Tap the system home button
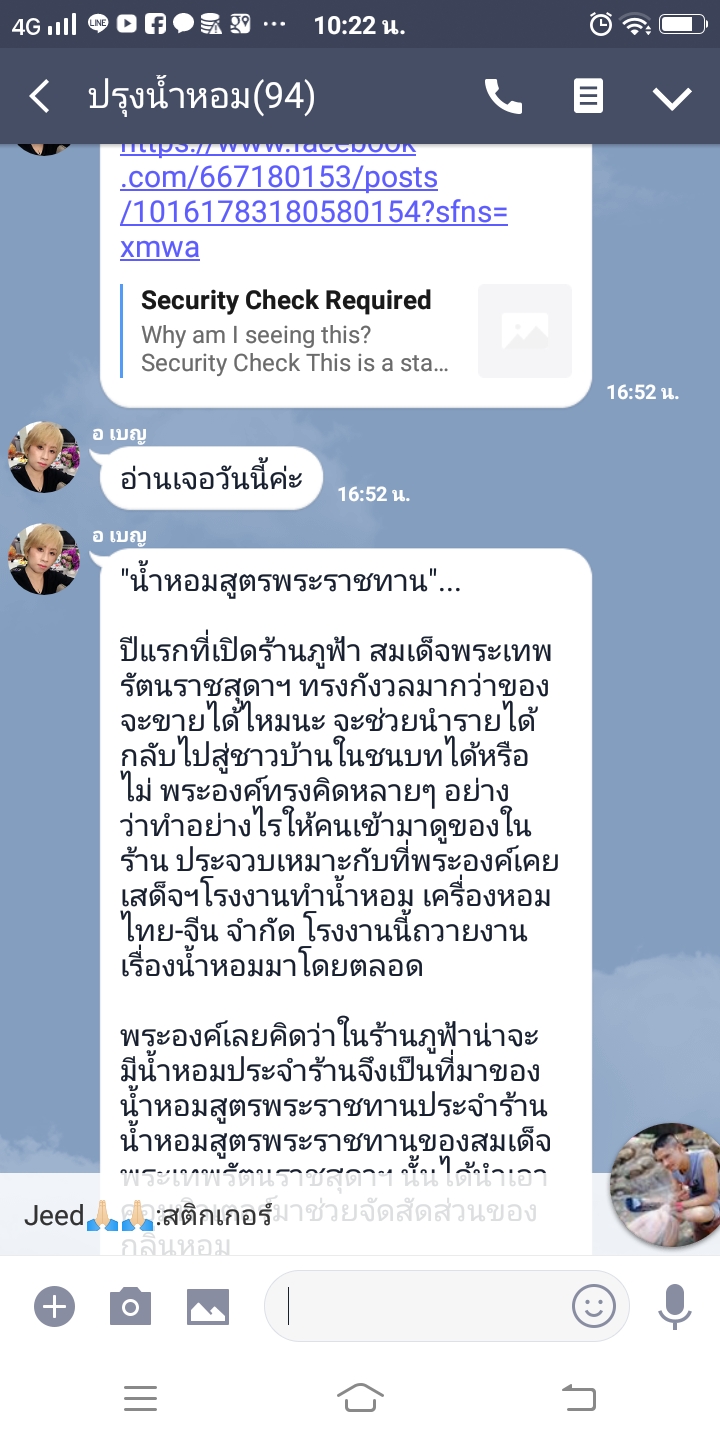The image size is (720, 1440). coord(360,1397)
